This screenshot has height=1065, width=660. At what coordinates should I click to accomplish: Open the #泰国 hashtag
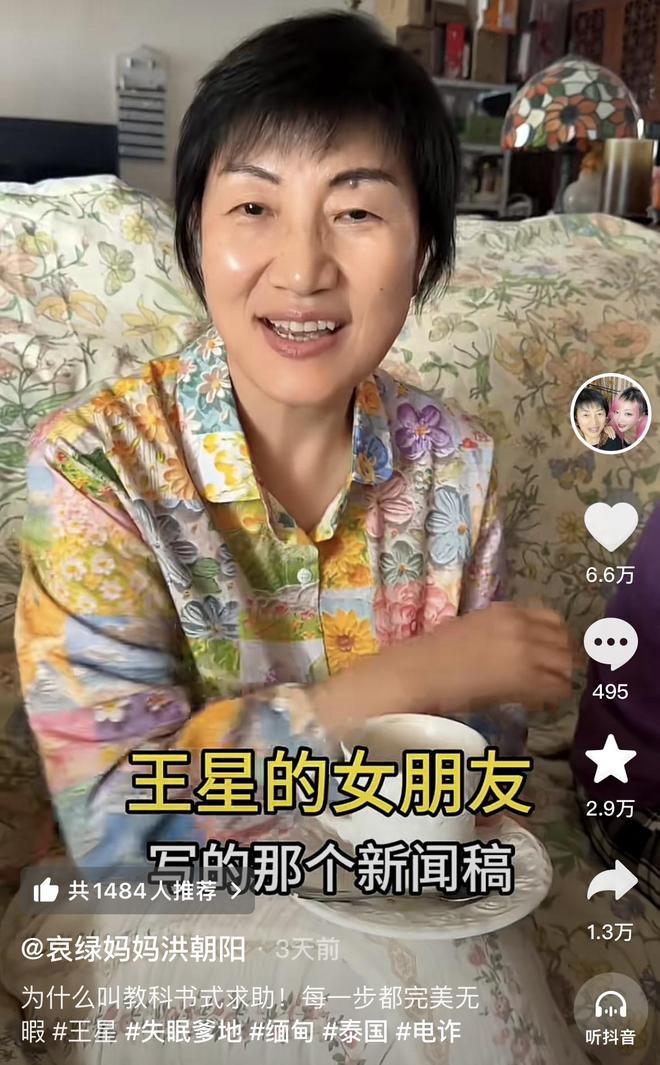pos(355,1031)
